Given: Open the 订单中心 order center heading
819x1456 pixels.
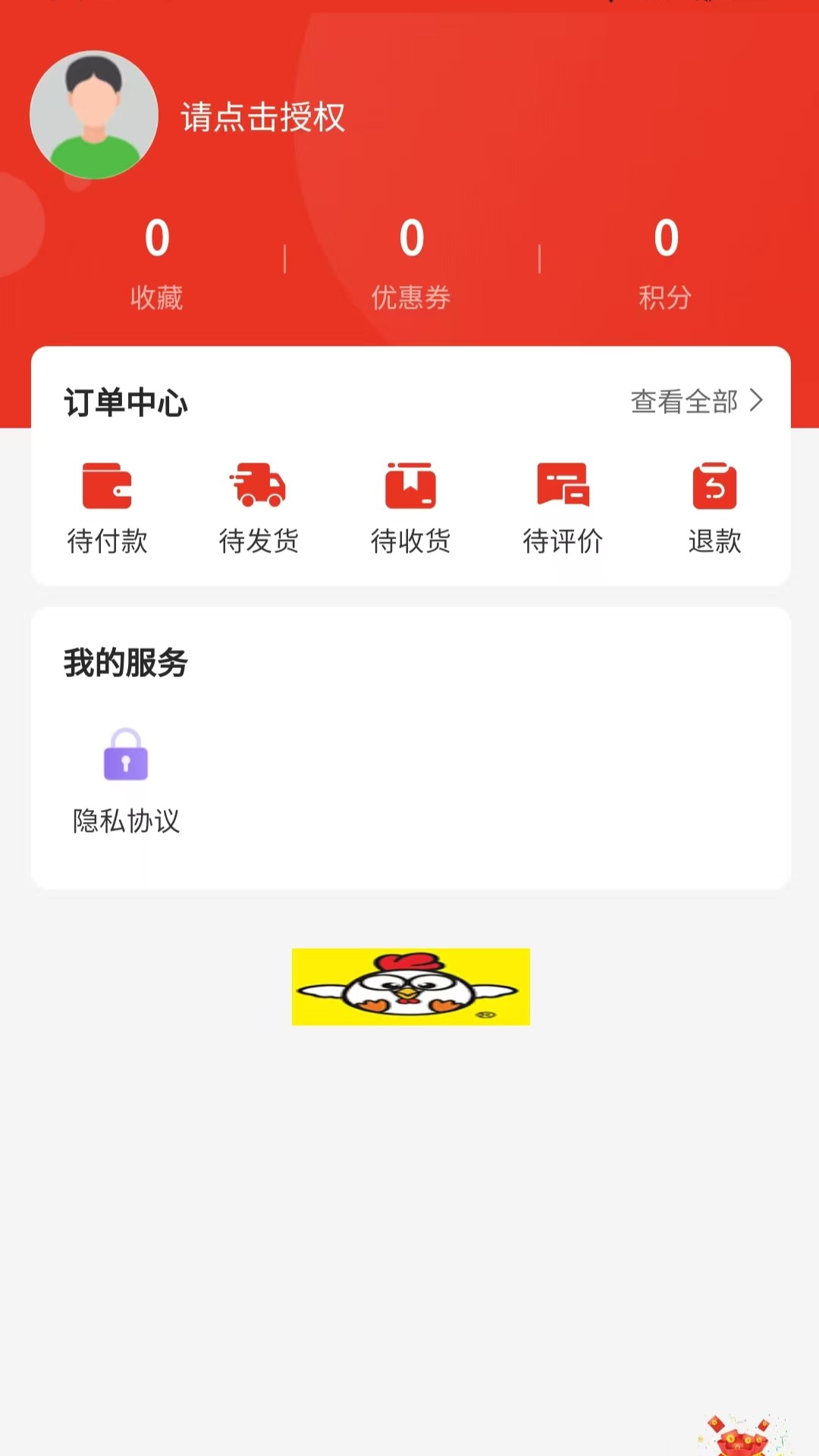Looking at the screenshot, I should tap(126, 403).
